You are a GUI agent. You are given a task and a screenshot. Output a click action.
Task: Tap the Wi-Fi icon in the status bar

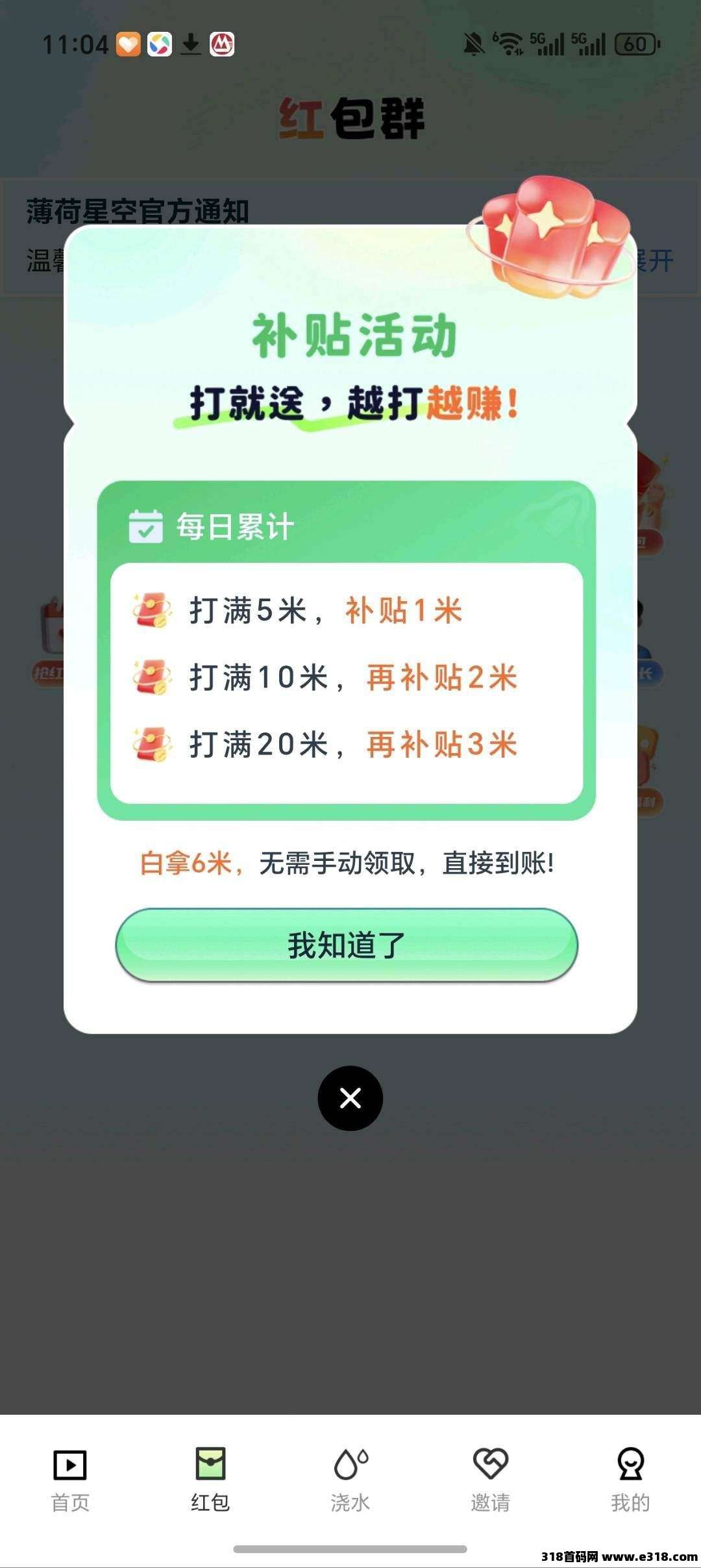509,45
